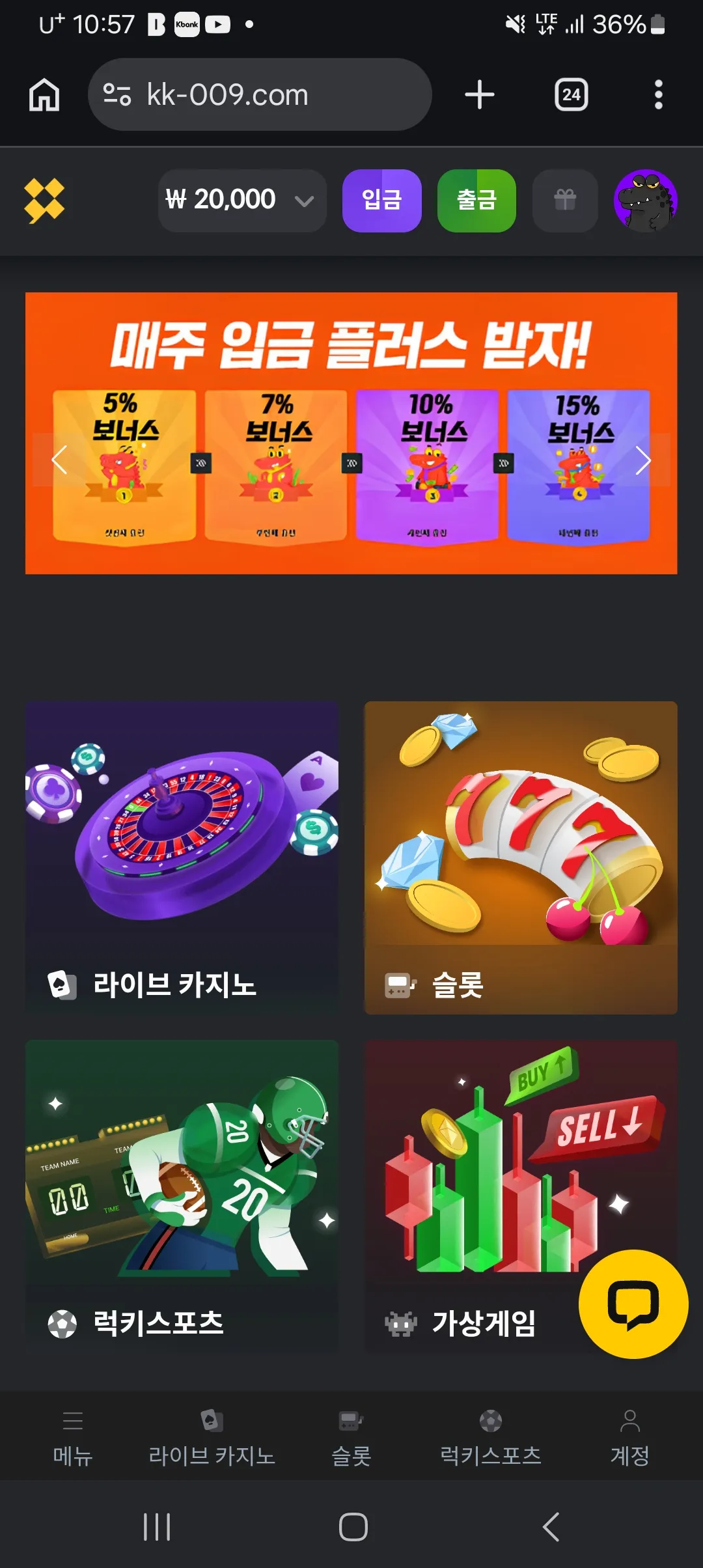Show the previous banner with left arrow

coord(59,460)
